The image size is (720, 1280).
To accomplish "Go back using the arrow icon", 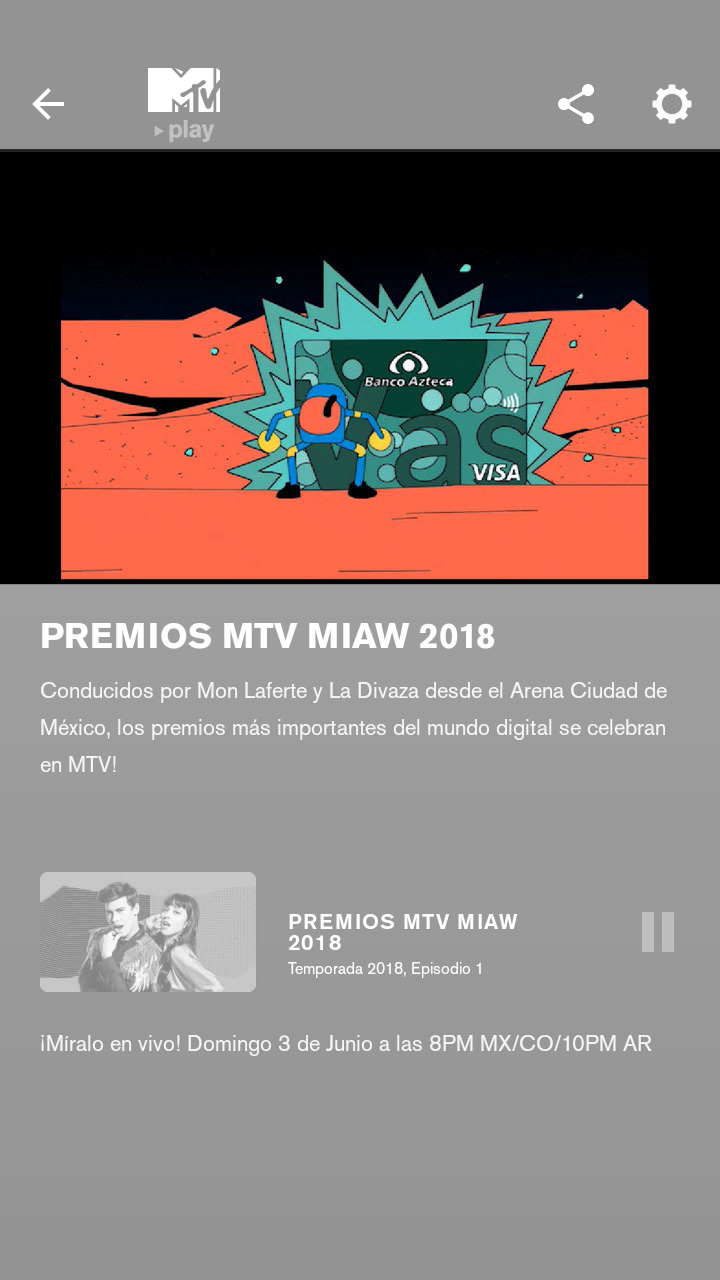I will pyautogui.click(x=48, y=104).
